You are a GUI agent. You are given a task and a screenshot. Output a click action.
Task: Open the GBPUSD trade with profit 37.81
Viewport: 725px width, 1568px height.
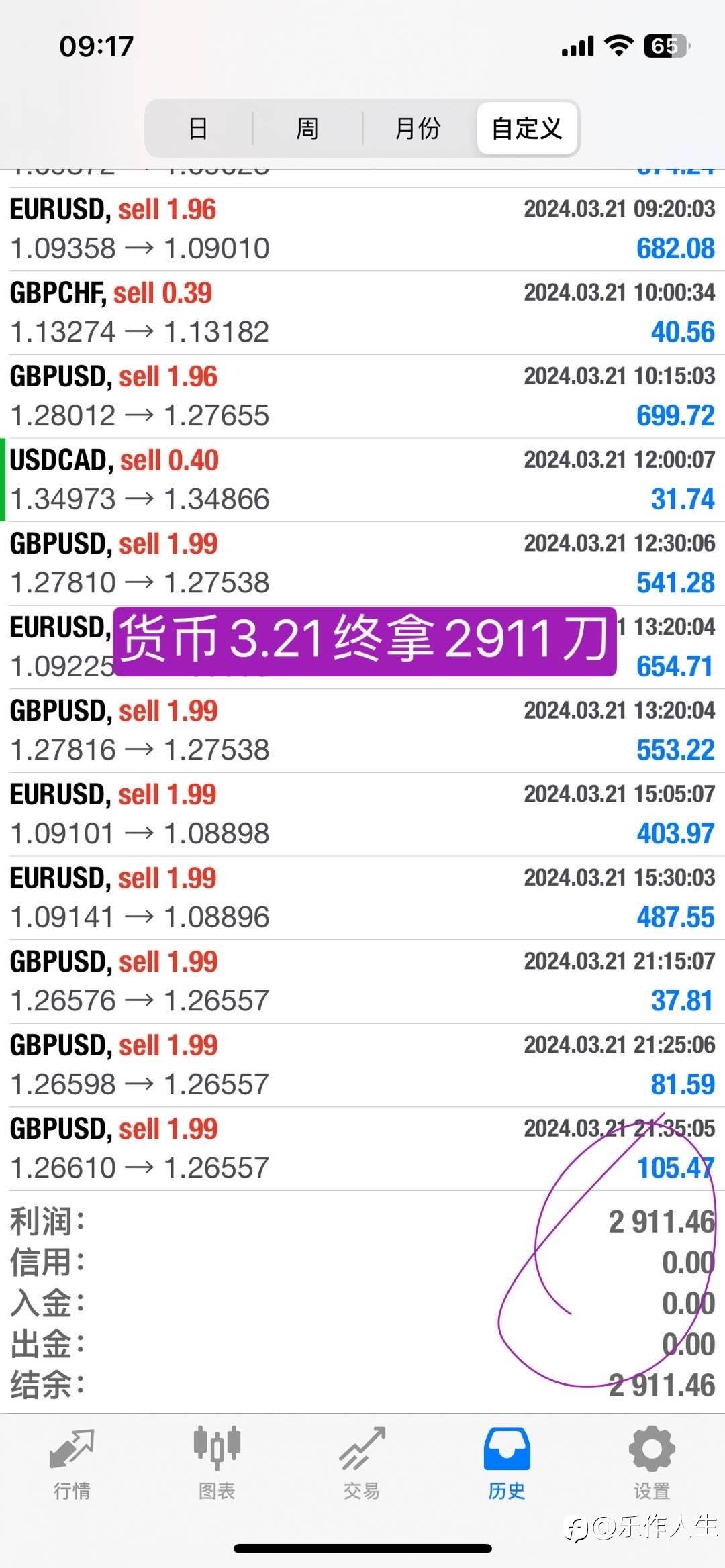click(362, 982)
